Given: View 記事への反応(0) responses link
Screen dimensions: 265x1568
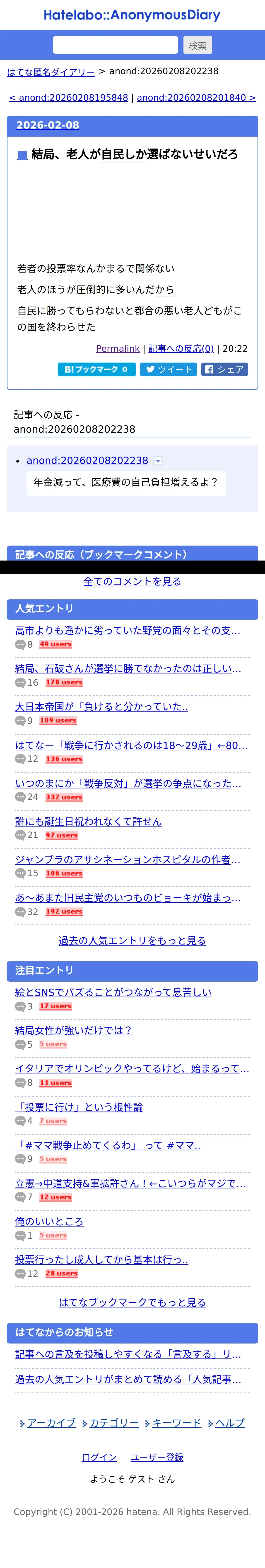Looking at the screenshot, I should tap(181, 349).
